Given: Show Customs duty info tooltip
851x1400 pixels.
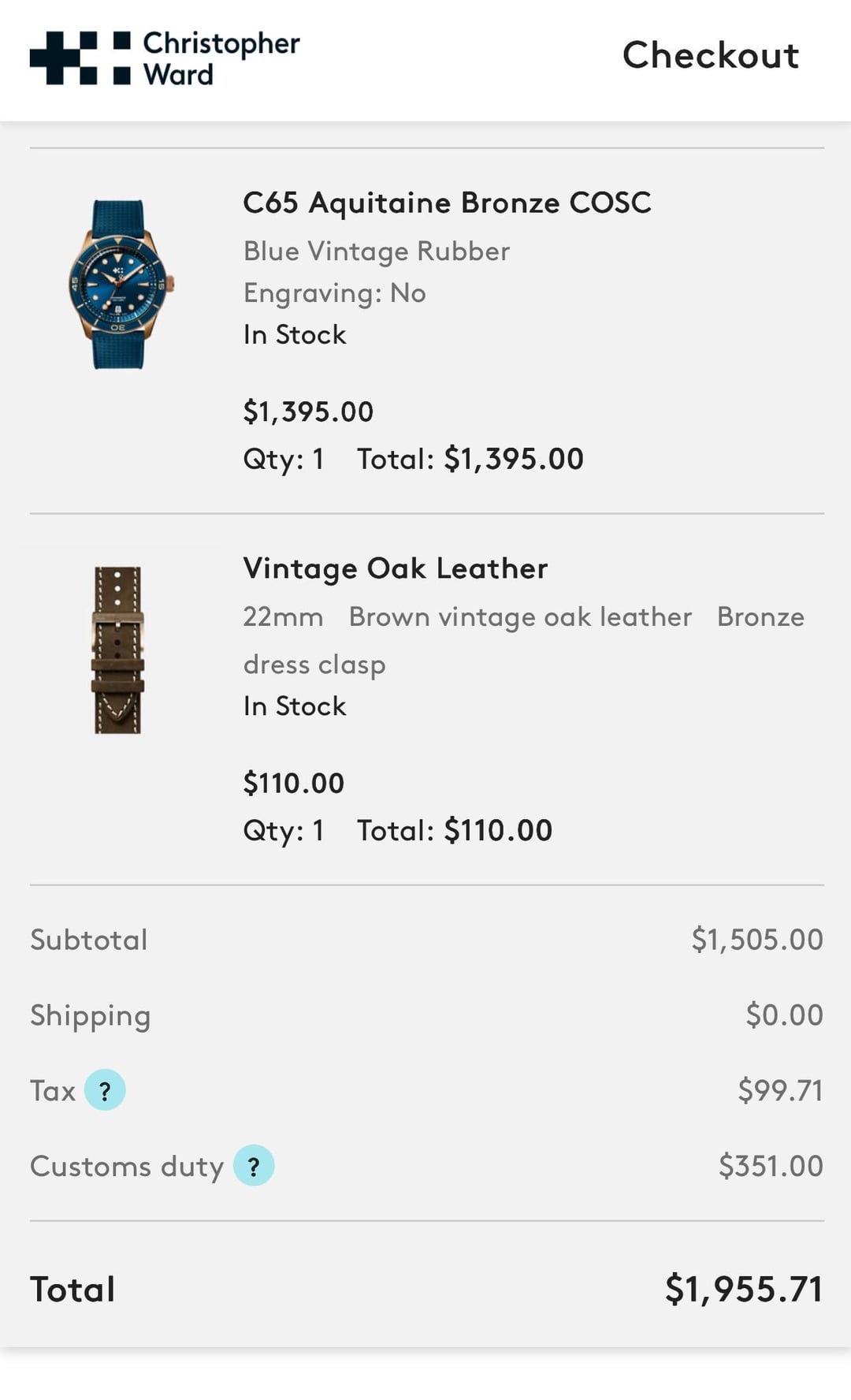Looking at the screenshot, I should 254,1166.
